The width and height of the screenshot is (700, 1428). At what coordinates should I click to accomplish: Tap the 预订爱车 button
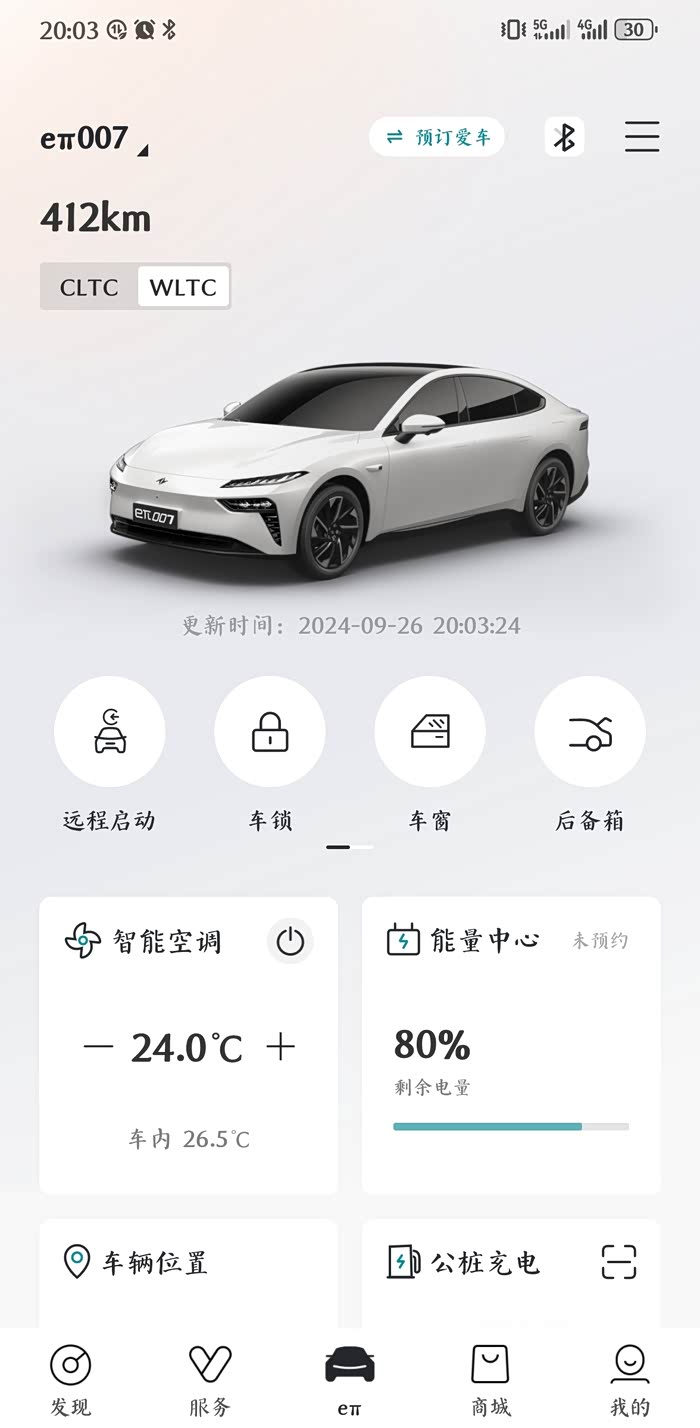click(x=437, y=137)
